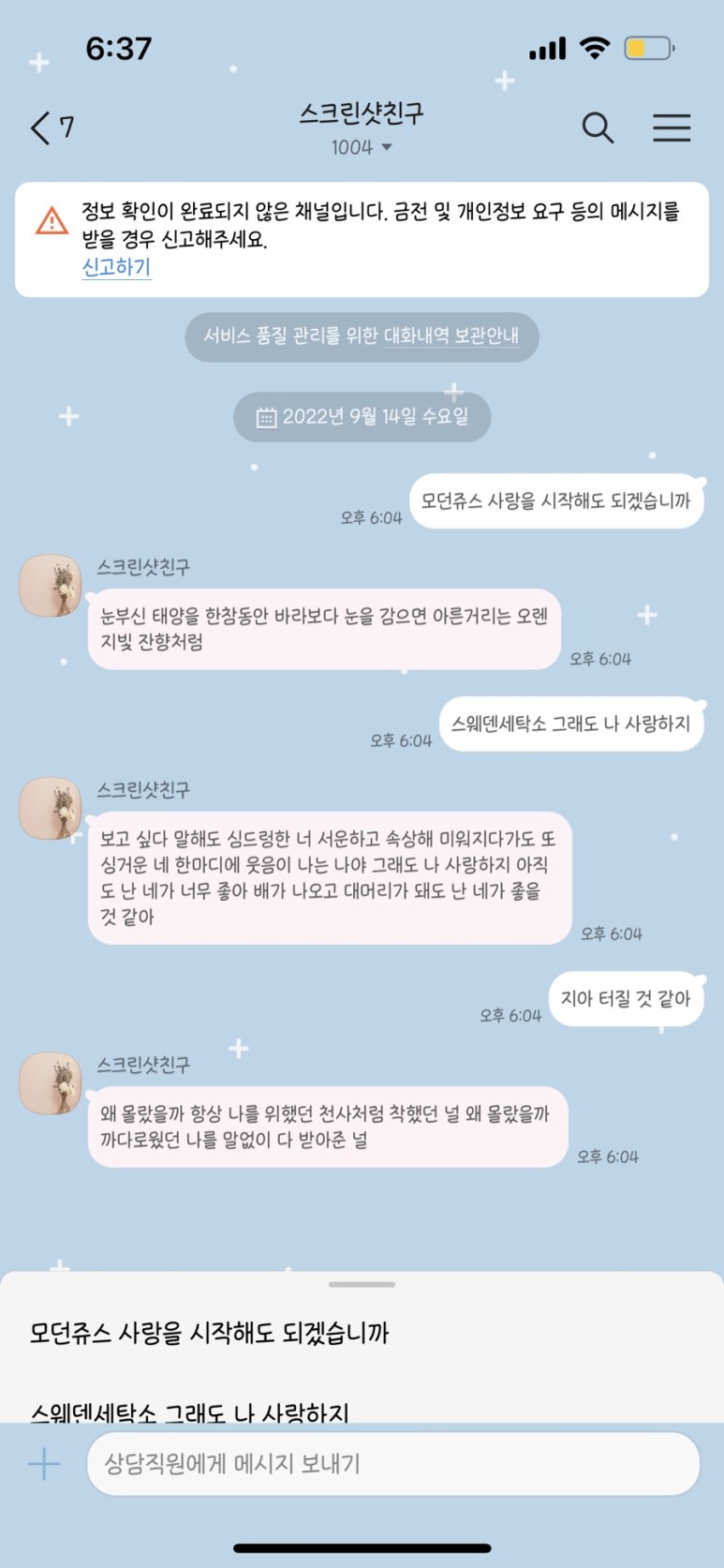
Task: Expand the 1004 dropdown under channel name
Action: pos(362,147)
